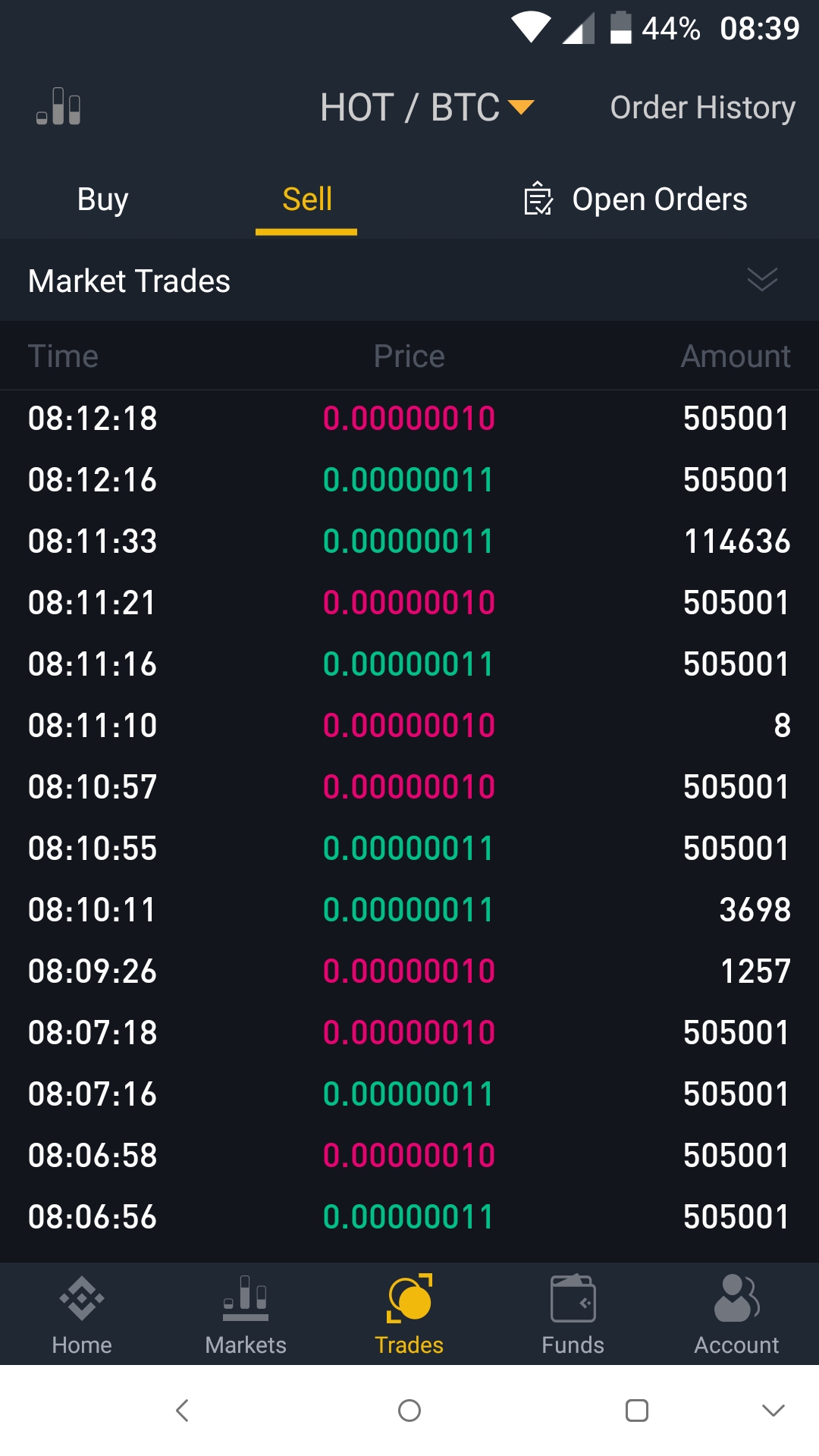This screenshot has height=1456, width=819.
Task: Open the candlestick chart view icon
Action: pos(58,106)
